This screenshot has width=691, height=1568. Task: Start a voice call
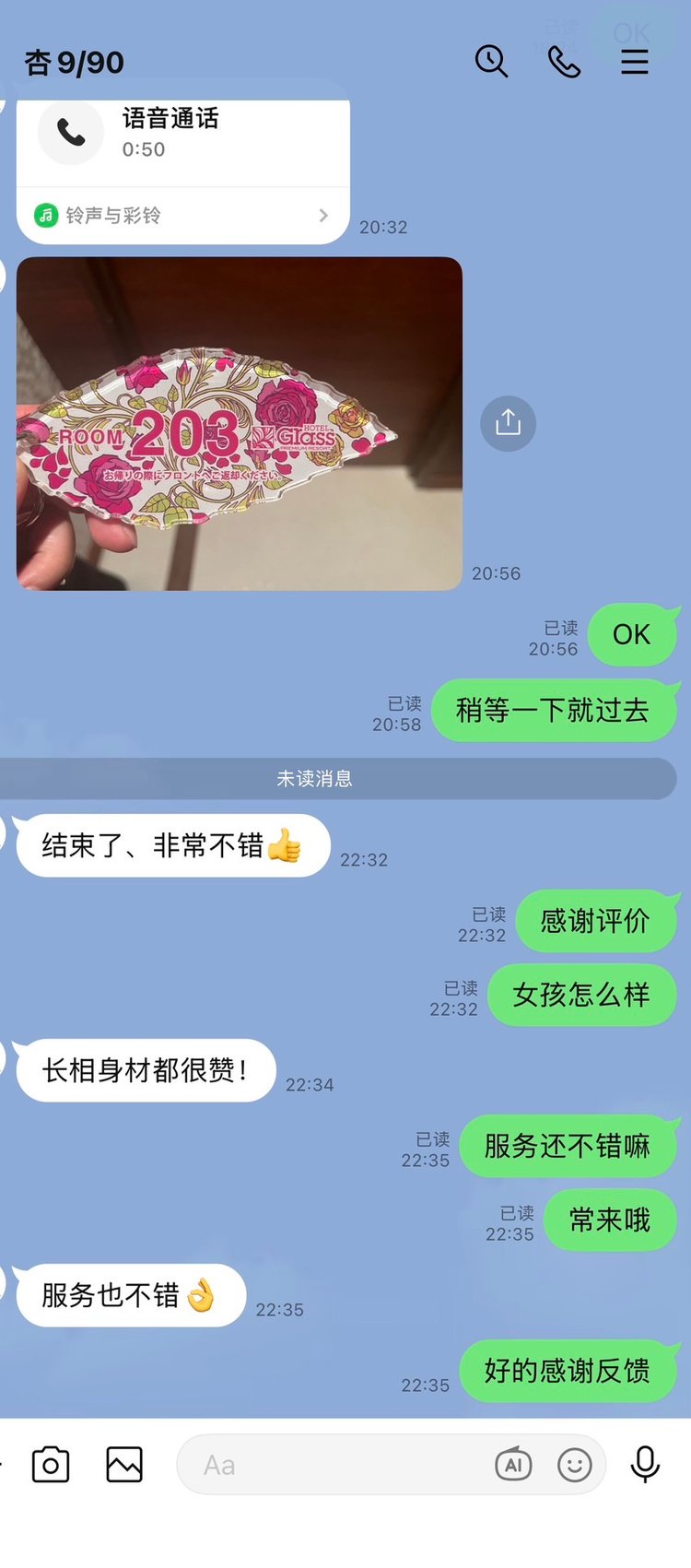(564, 62)
